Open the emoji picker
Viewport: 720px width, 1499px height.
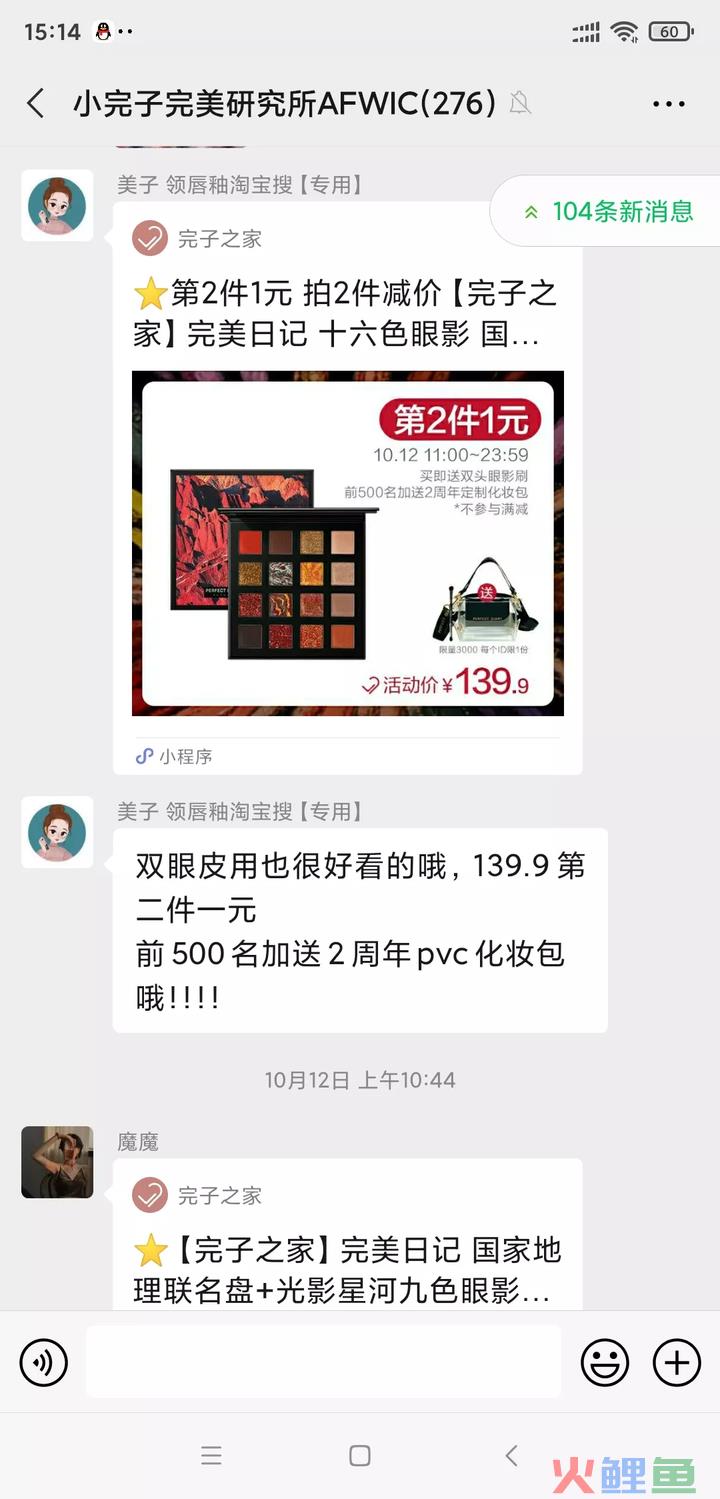click(x=605, y=1362)
